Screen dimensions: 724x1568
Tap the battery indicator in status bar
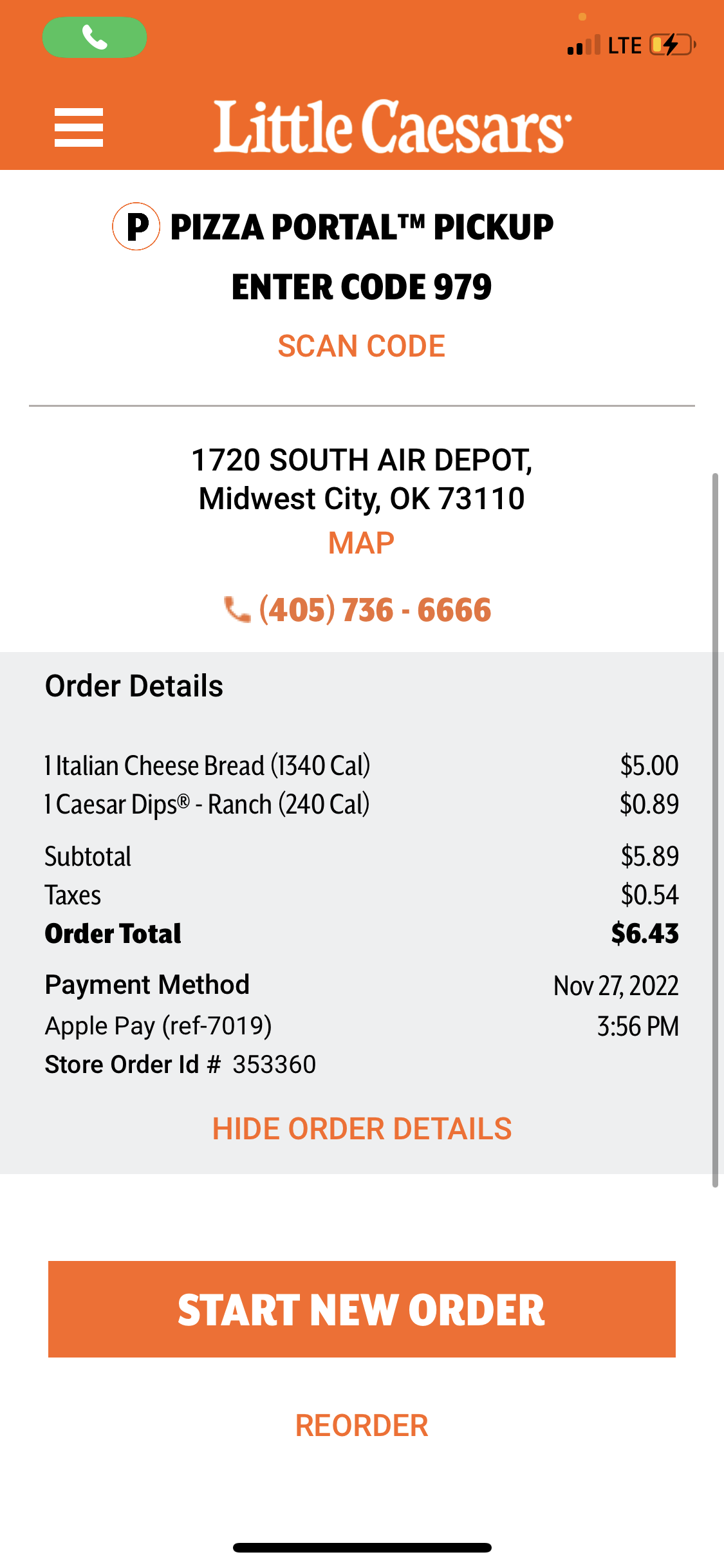[671, 45]
